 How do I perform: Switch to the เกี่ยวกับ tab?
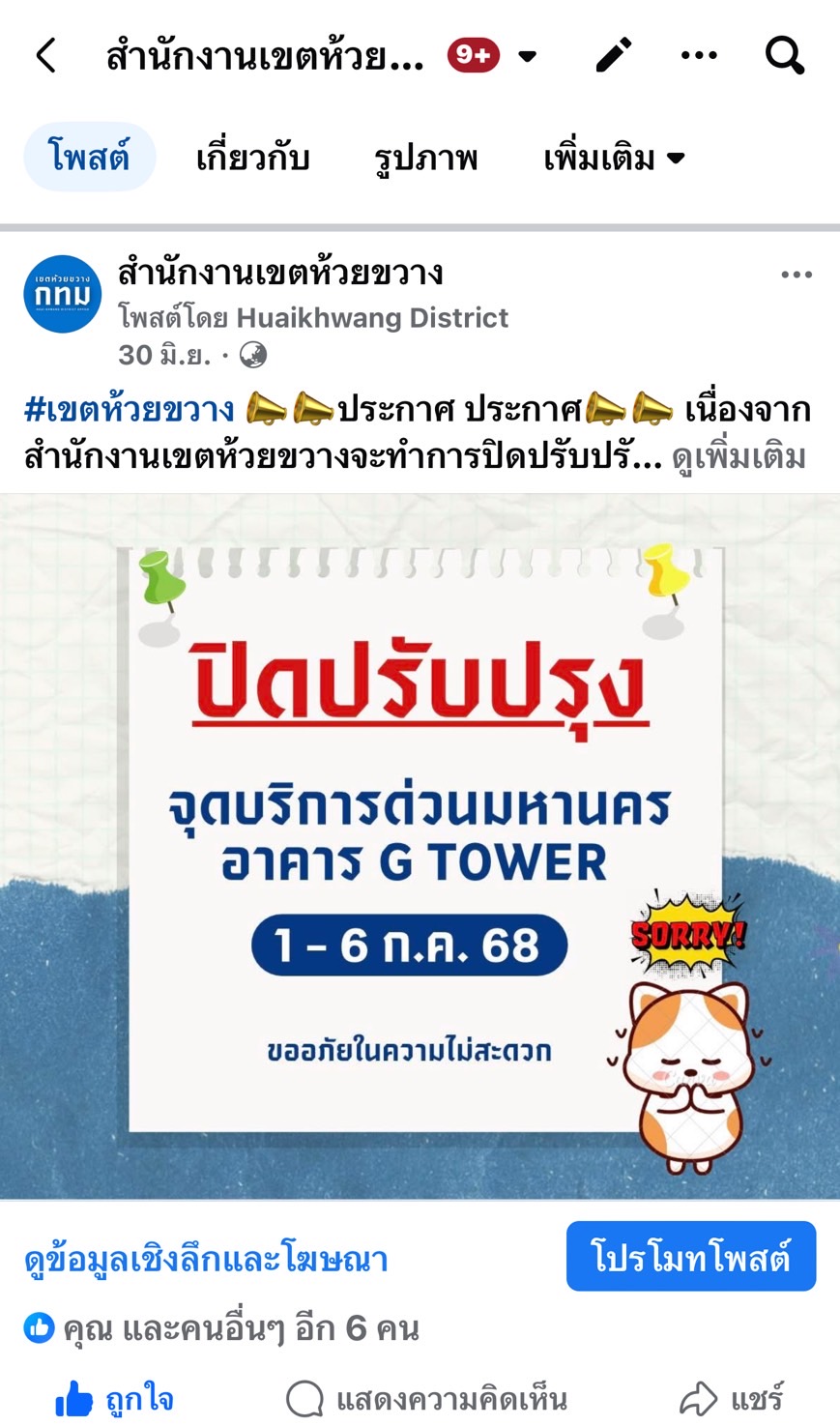tap(252, 157)
